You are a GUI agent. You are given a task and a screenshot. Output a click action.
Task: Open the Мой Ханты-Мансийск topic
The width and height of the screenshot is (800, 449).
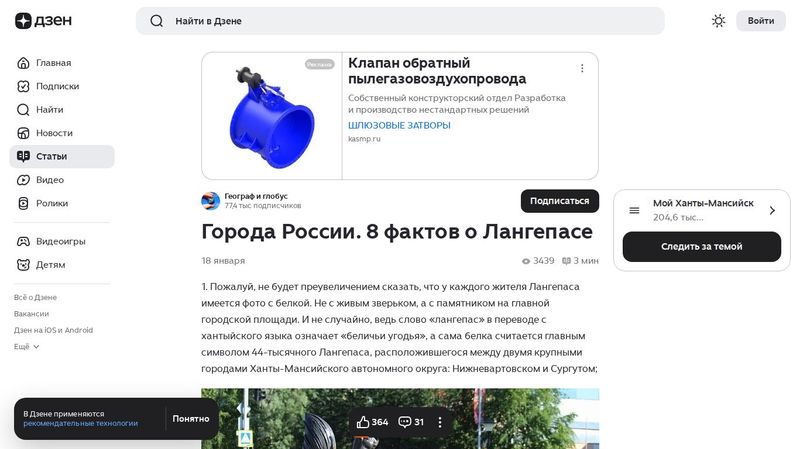click(702, 210)
